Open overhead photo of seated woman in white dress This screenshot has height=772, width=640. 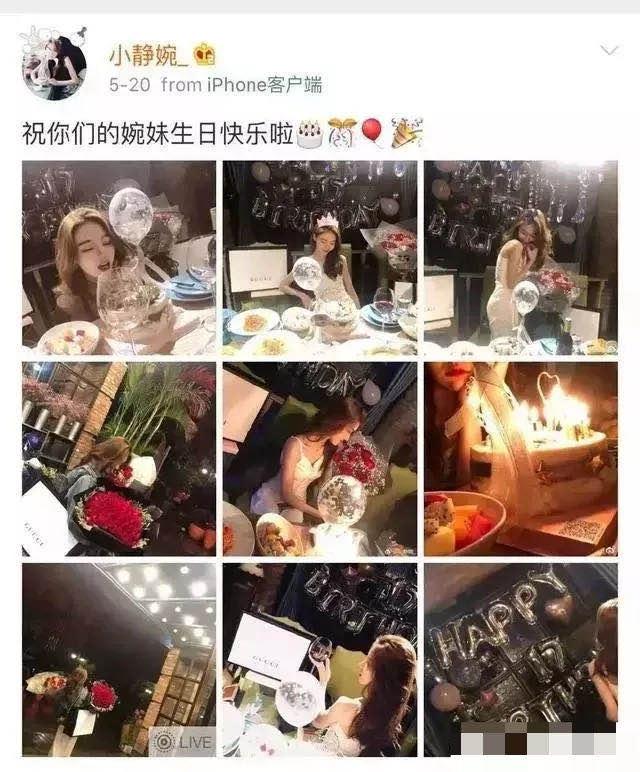[x=320, y=458]
